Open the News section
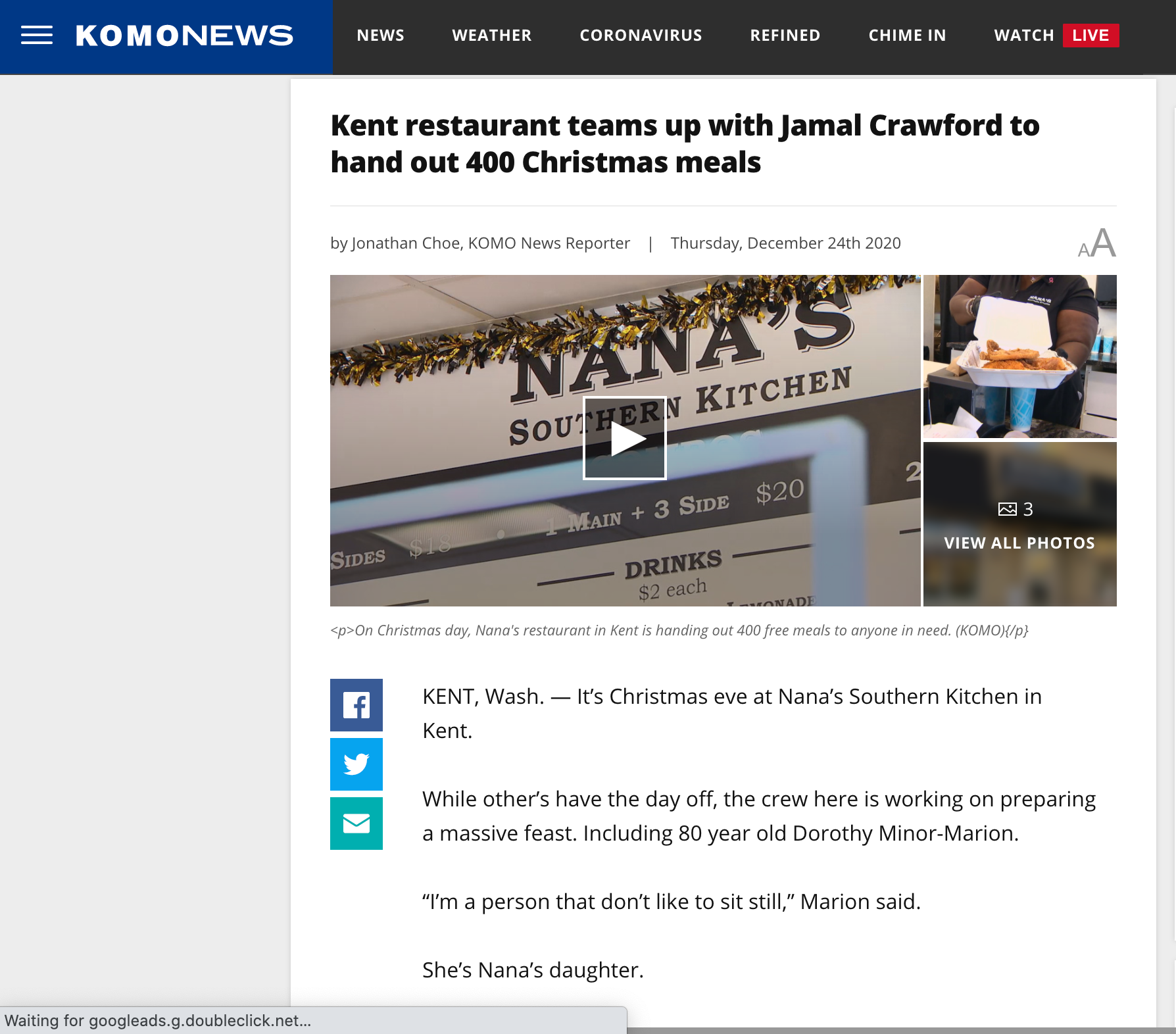 pyautogui.click(x=380, y=36)
